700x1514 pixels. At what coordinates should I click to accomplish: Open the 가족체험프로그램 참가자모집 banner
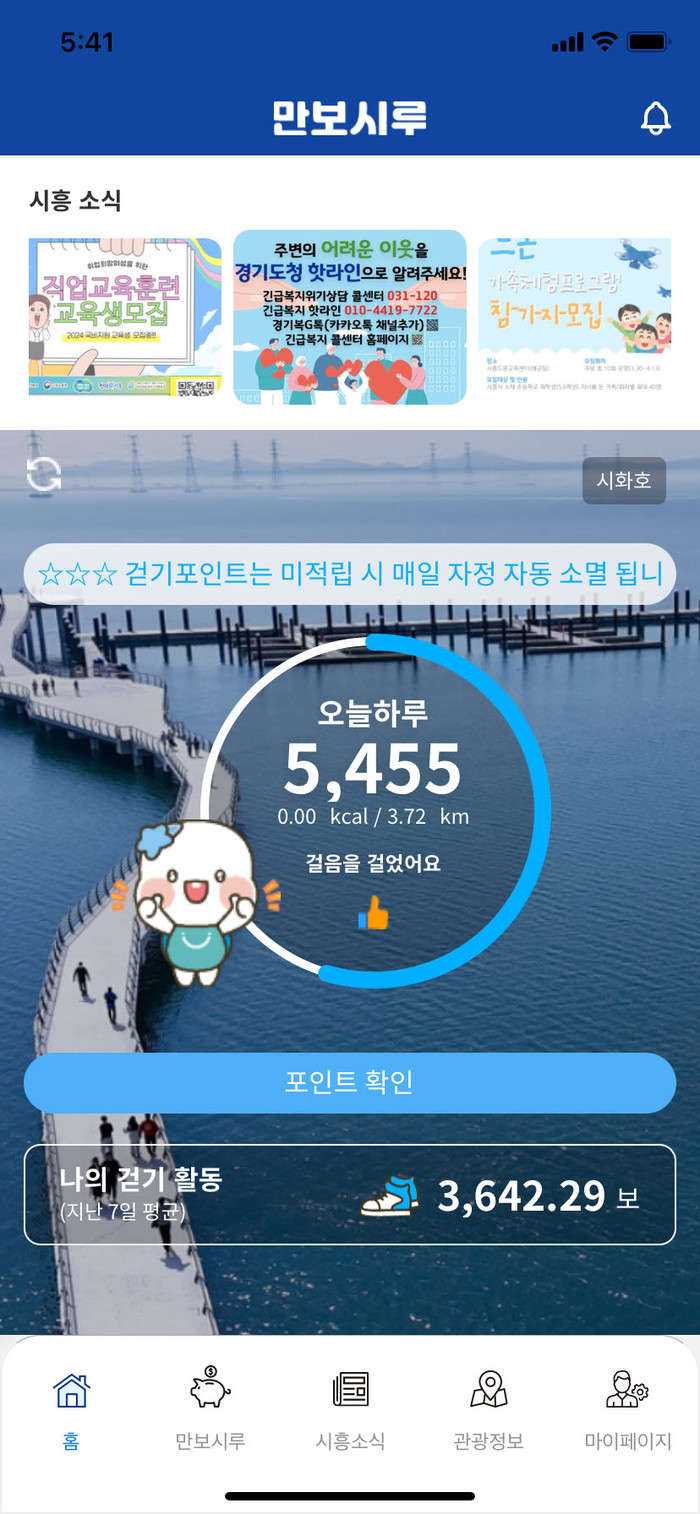(x=575, y=317)
